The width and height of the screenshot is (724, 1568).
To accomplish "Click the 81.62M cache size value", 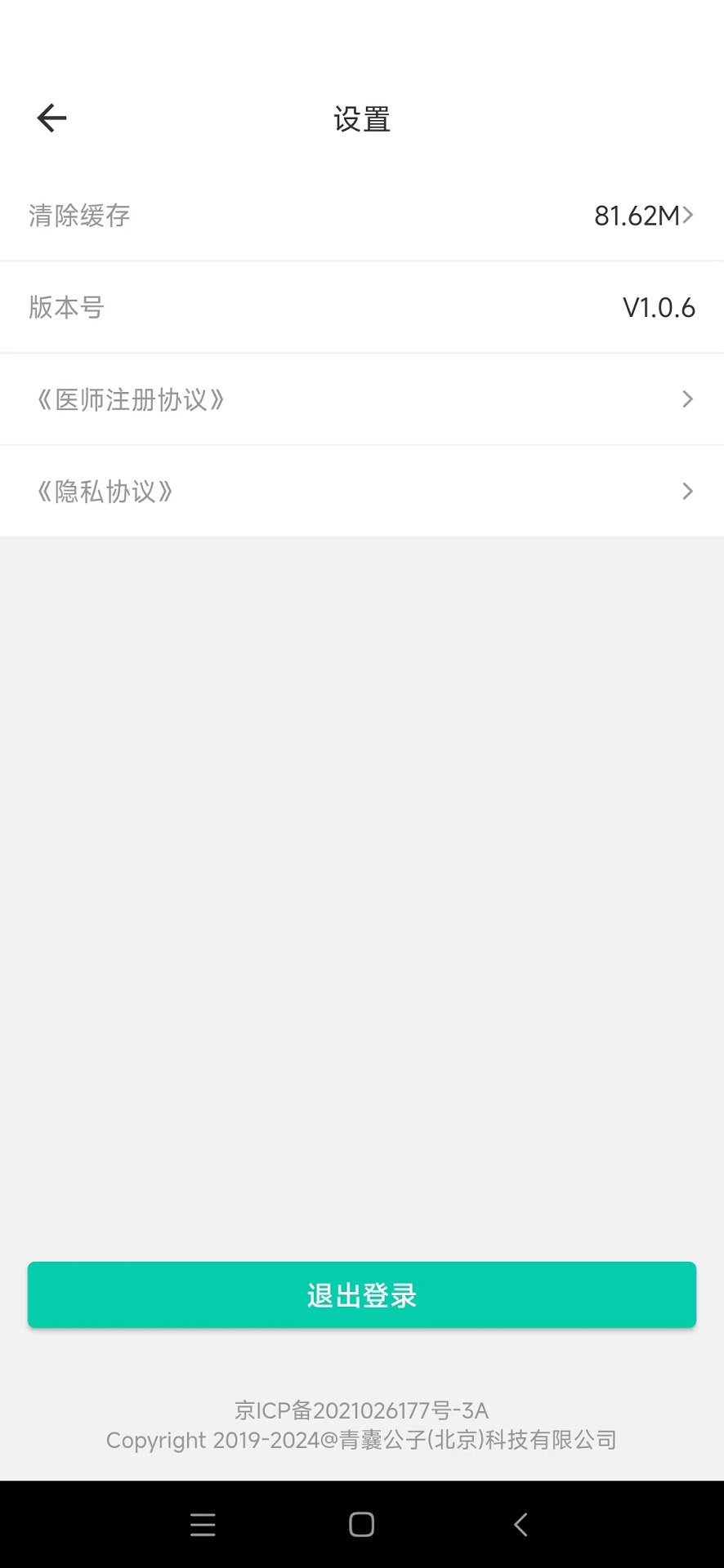I will (x=637, y=215).
